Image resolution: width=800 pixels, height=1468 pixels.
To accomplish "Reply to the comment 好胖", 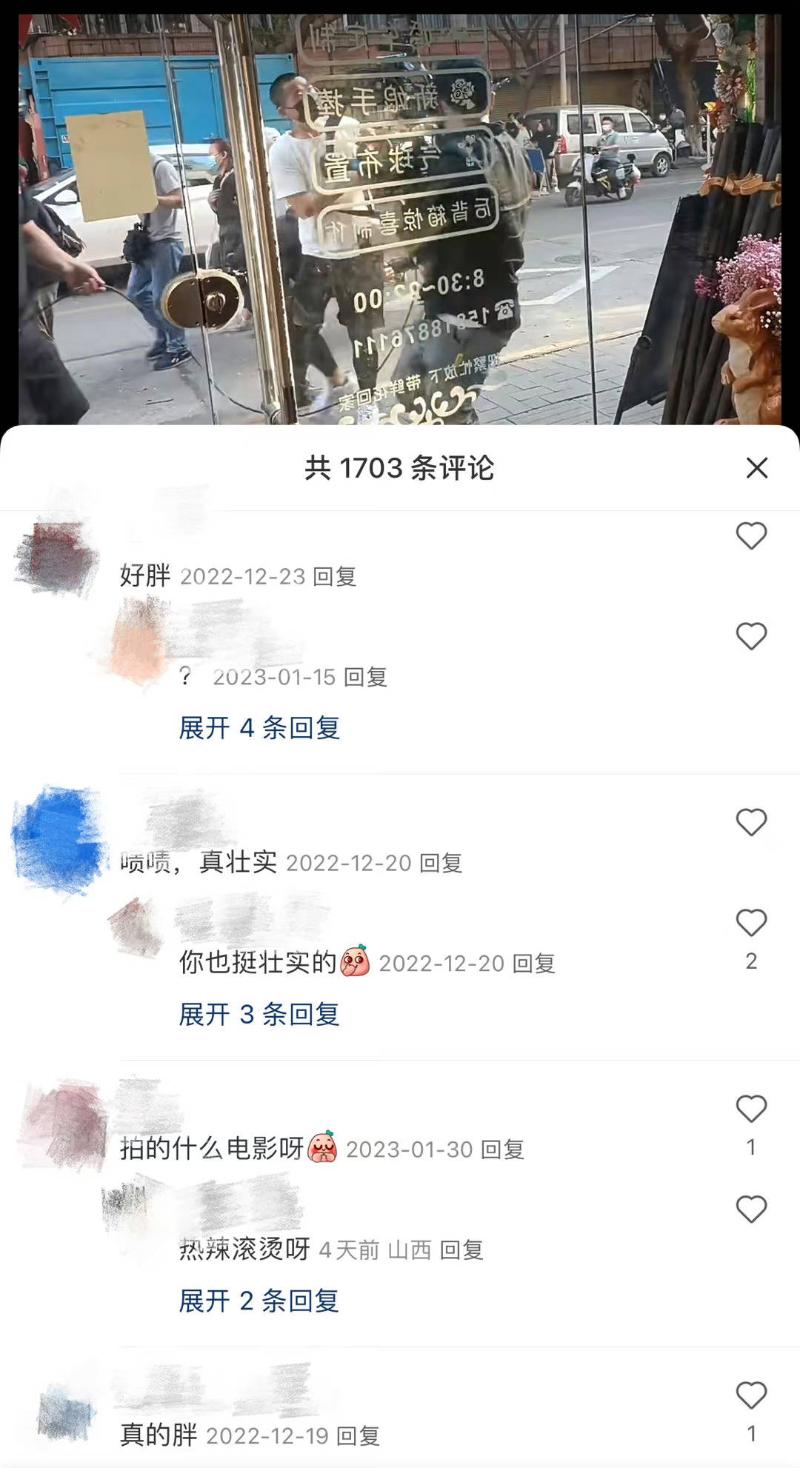I will [x=334, y=577].
